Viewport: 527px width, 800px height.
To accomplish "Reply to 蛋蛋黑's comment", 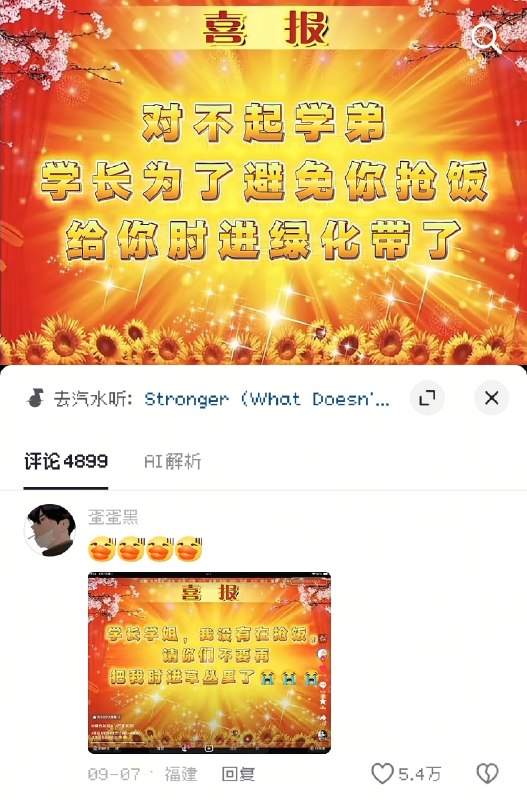I will pyautogui.click(x=238, y=774).
